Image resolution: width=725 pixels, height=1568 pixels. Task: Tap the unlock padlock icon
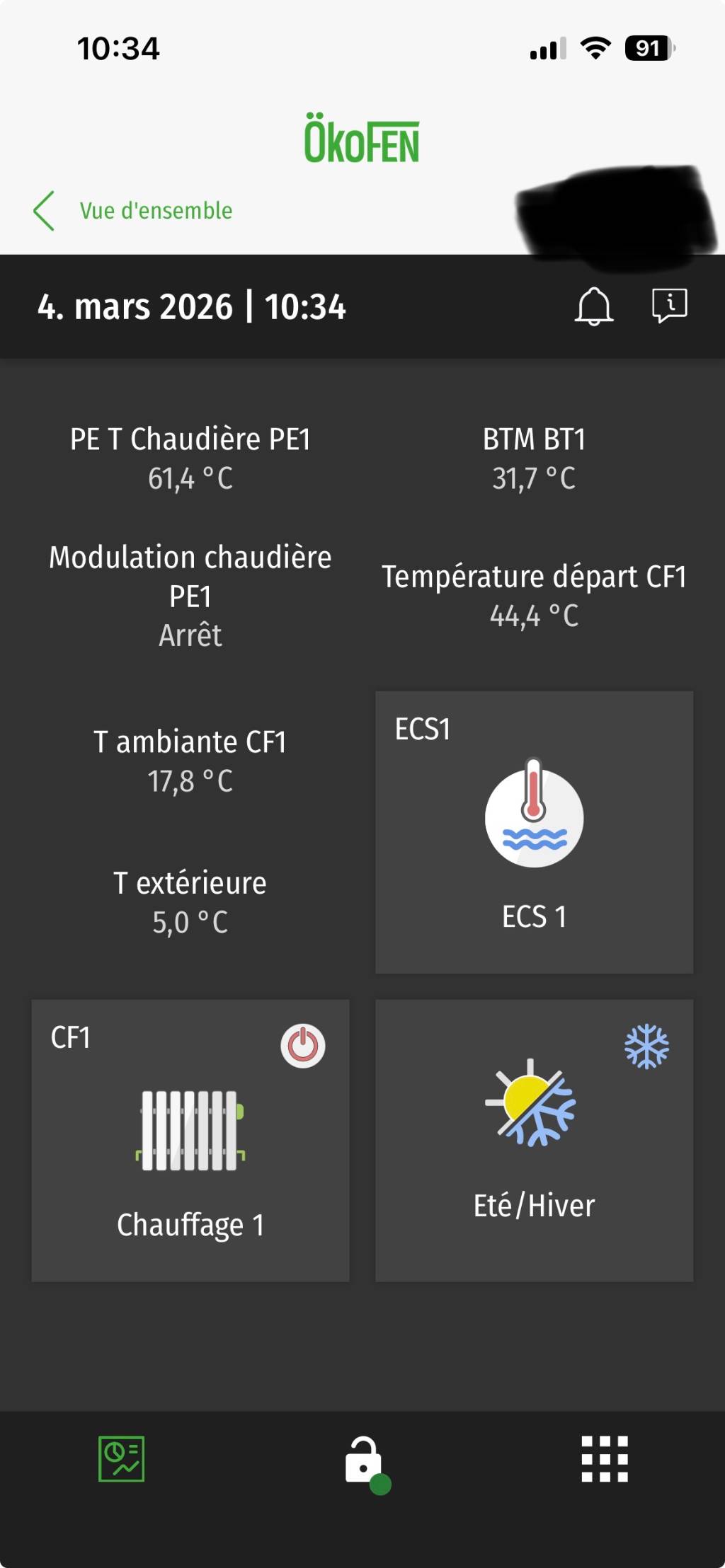[x=364, y=1460]
